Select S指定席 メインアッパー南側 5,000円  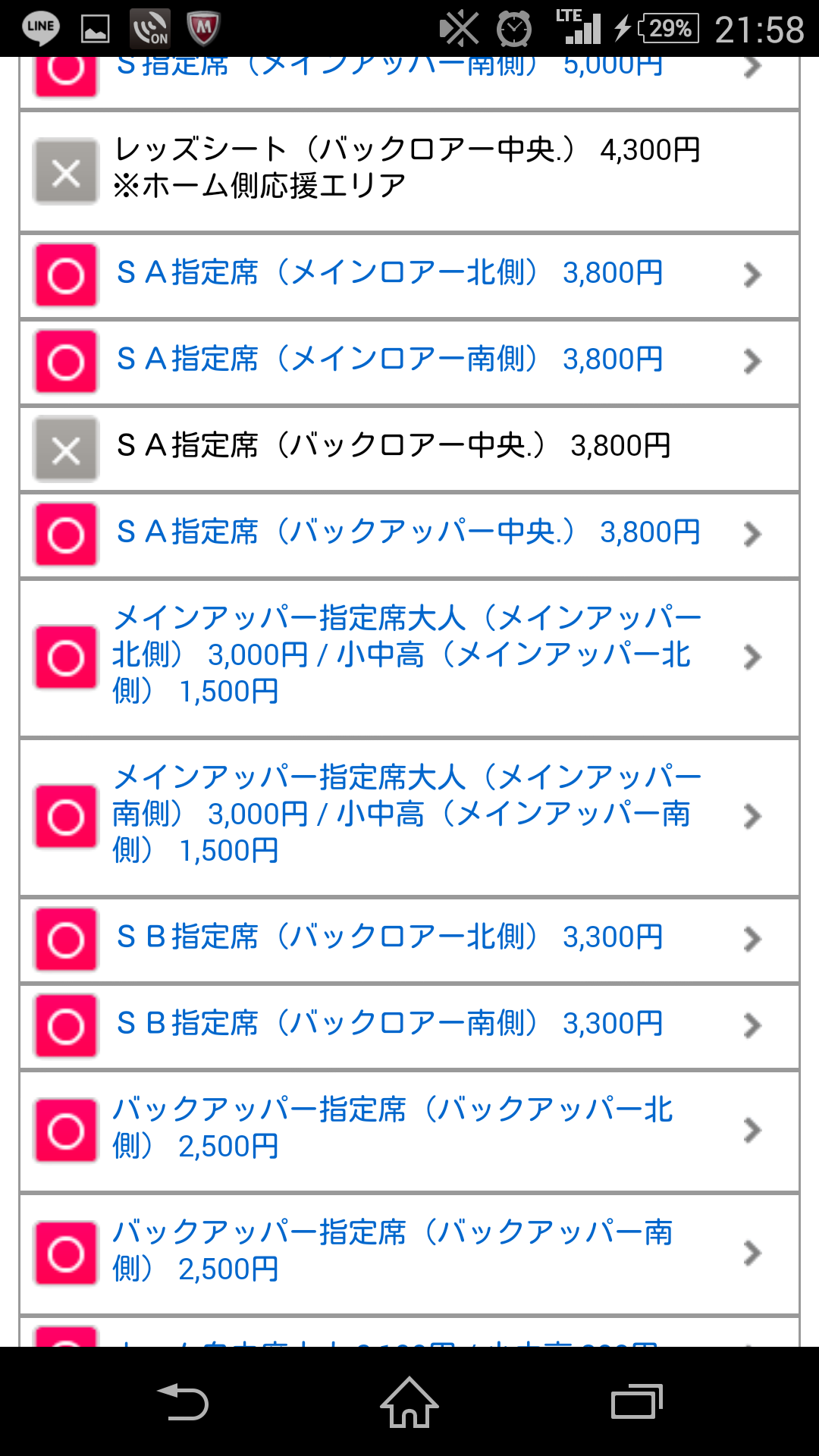tap(409, 82)
